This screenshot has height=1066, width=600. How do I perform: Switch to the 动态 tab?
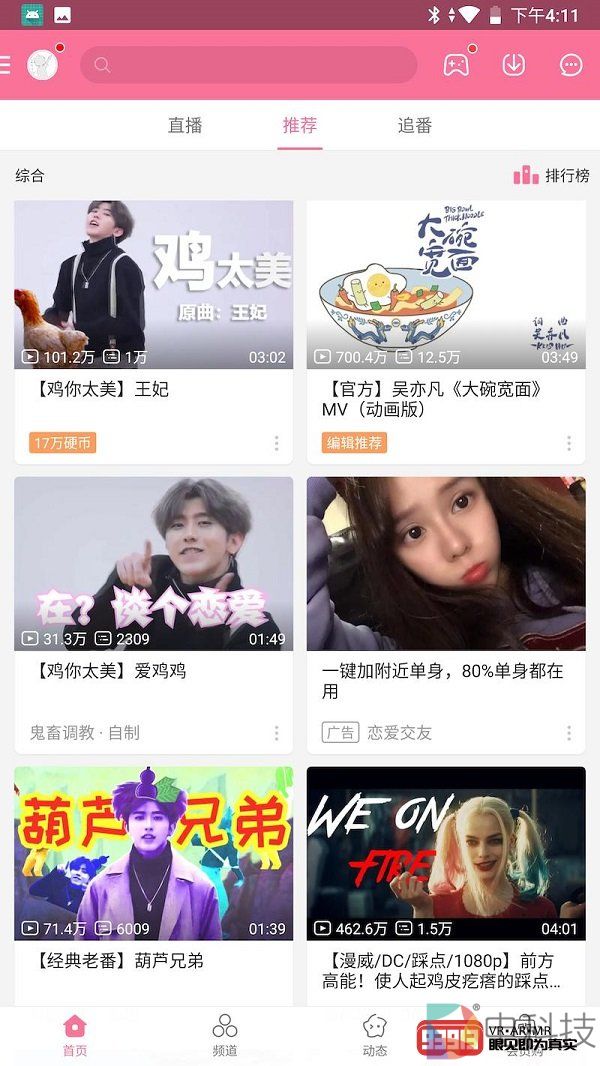tap(375, 1035)
